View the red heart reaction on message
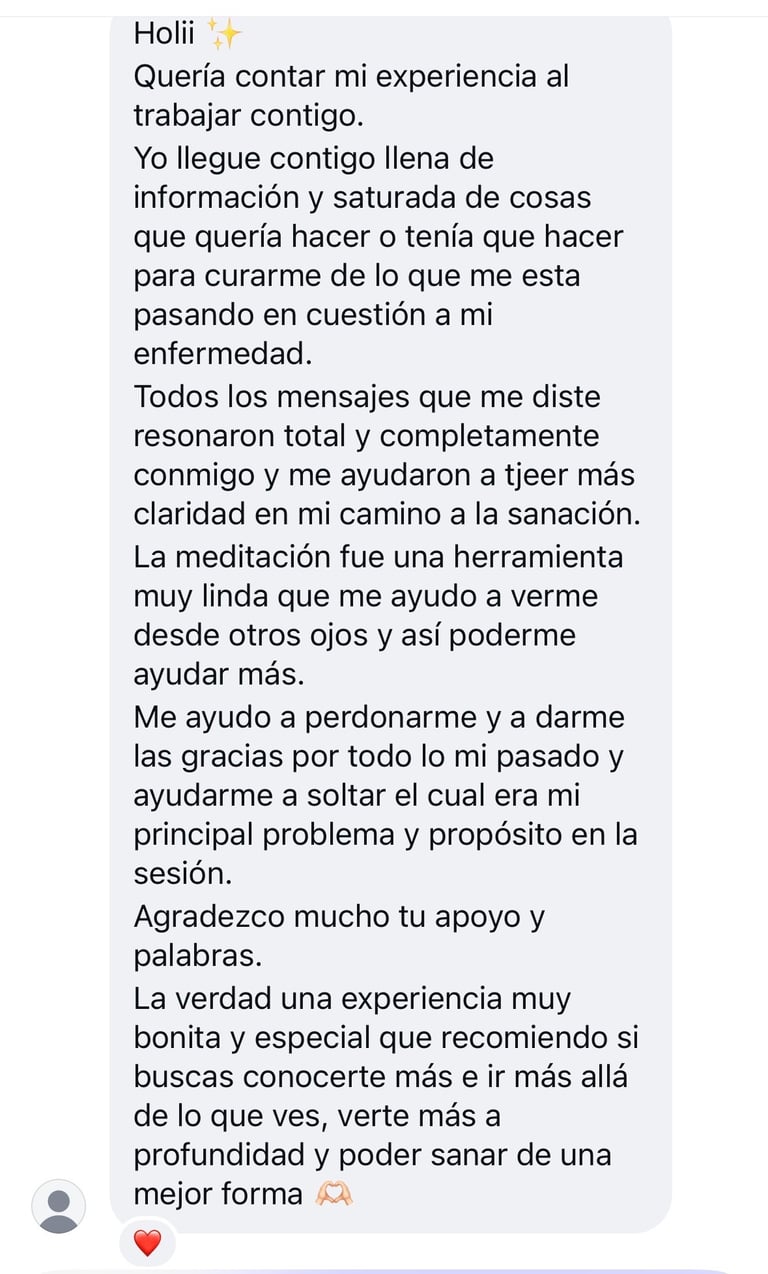The height and width of the screenshot is (1274, 768). click(x=147, y=1243)
